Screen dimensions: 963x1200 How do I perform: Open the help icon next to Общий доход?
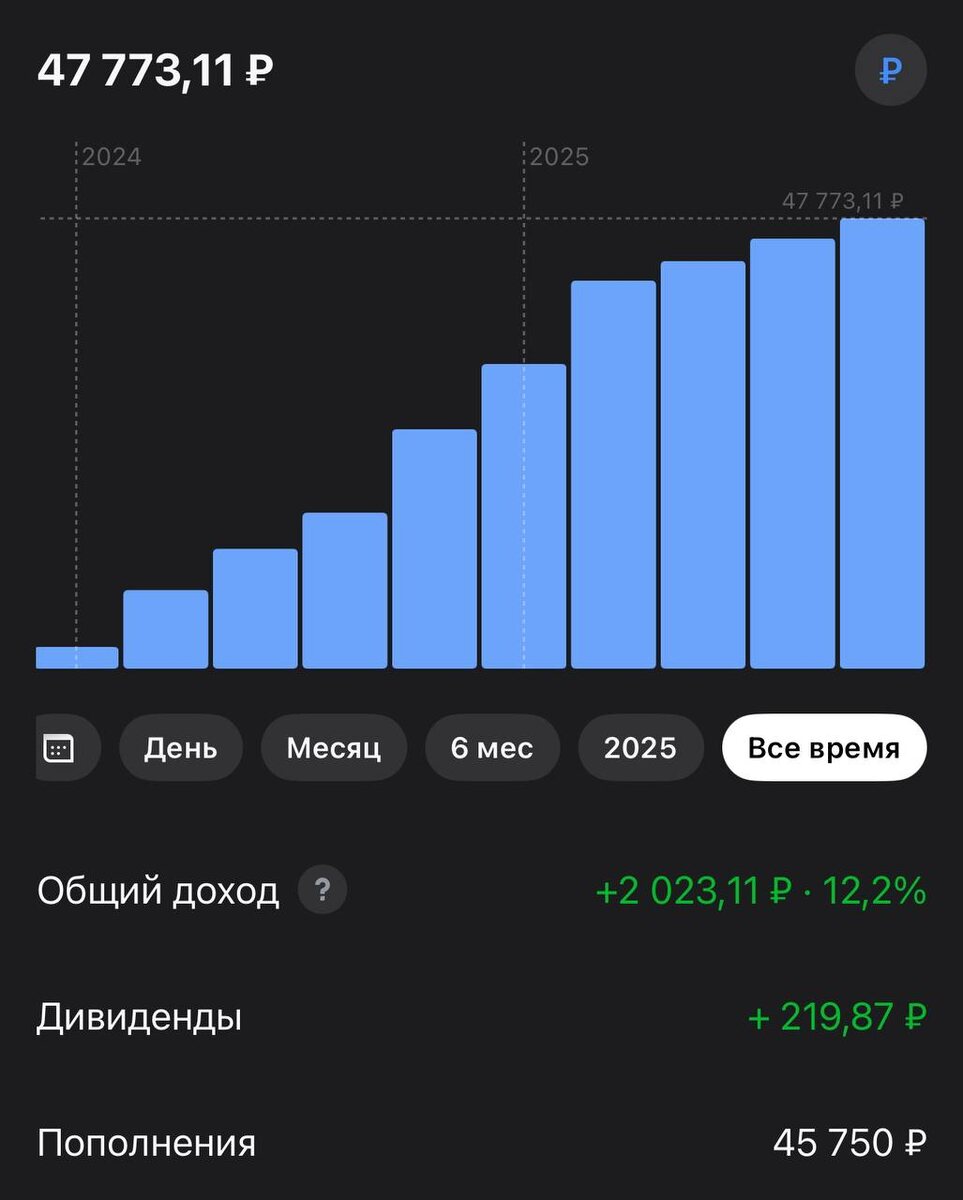click(322, 890)
